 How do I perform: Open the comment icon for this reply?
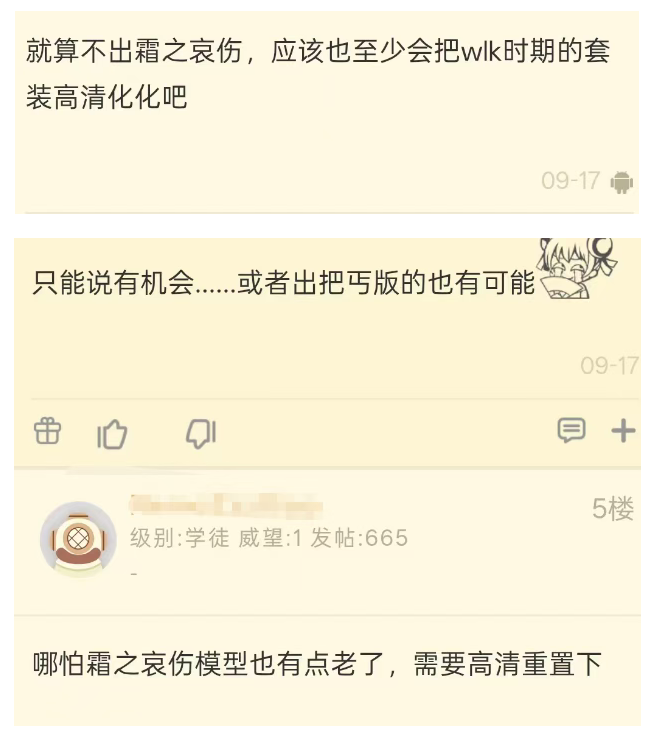click(x=571, y=430)
